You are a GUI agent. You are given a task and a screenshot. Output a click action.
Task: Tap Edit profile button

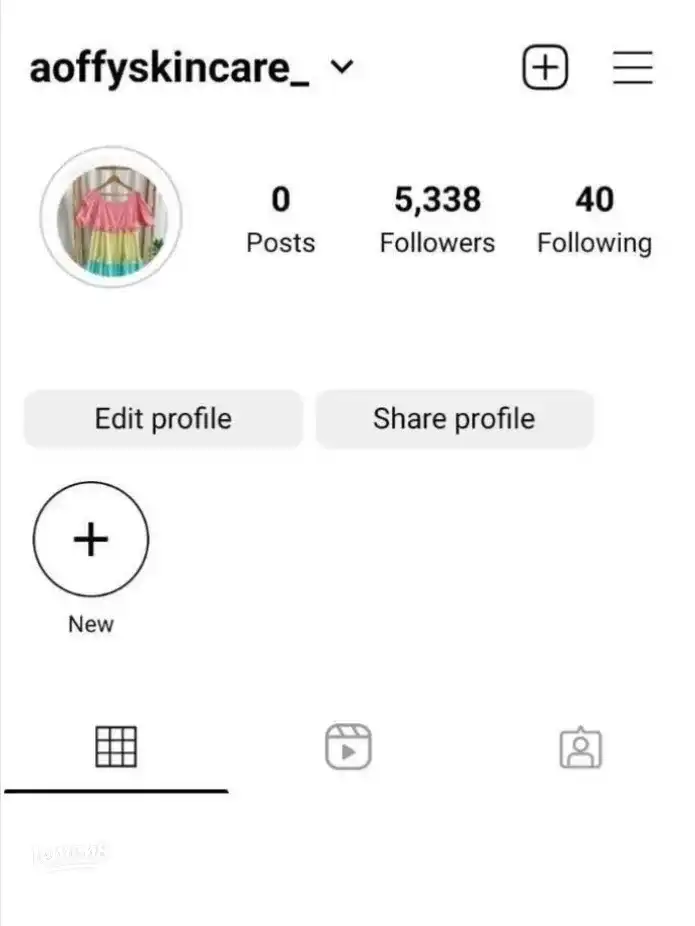(163, 418)
